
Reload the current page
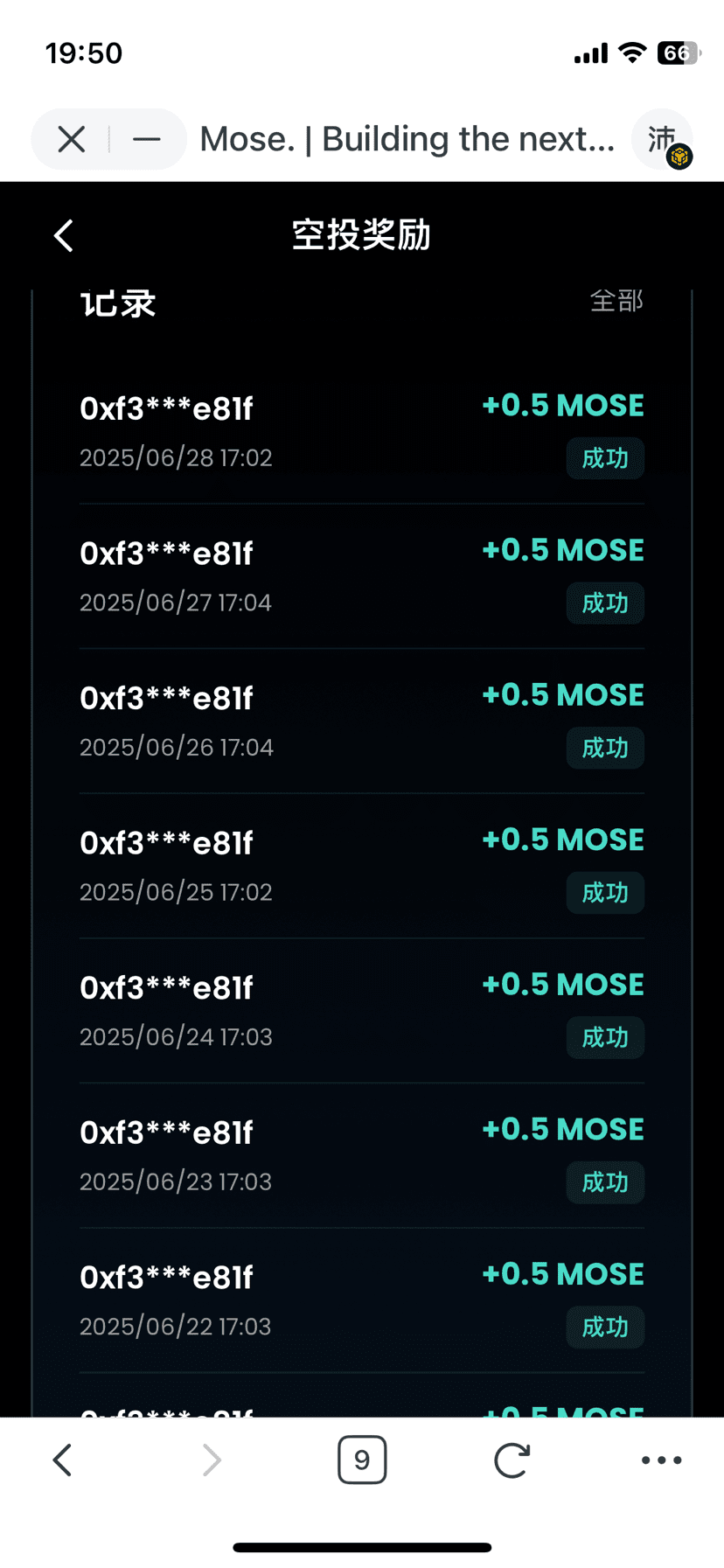(512, 1460)
